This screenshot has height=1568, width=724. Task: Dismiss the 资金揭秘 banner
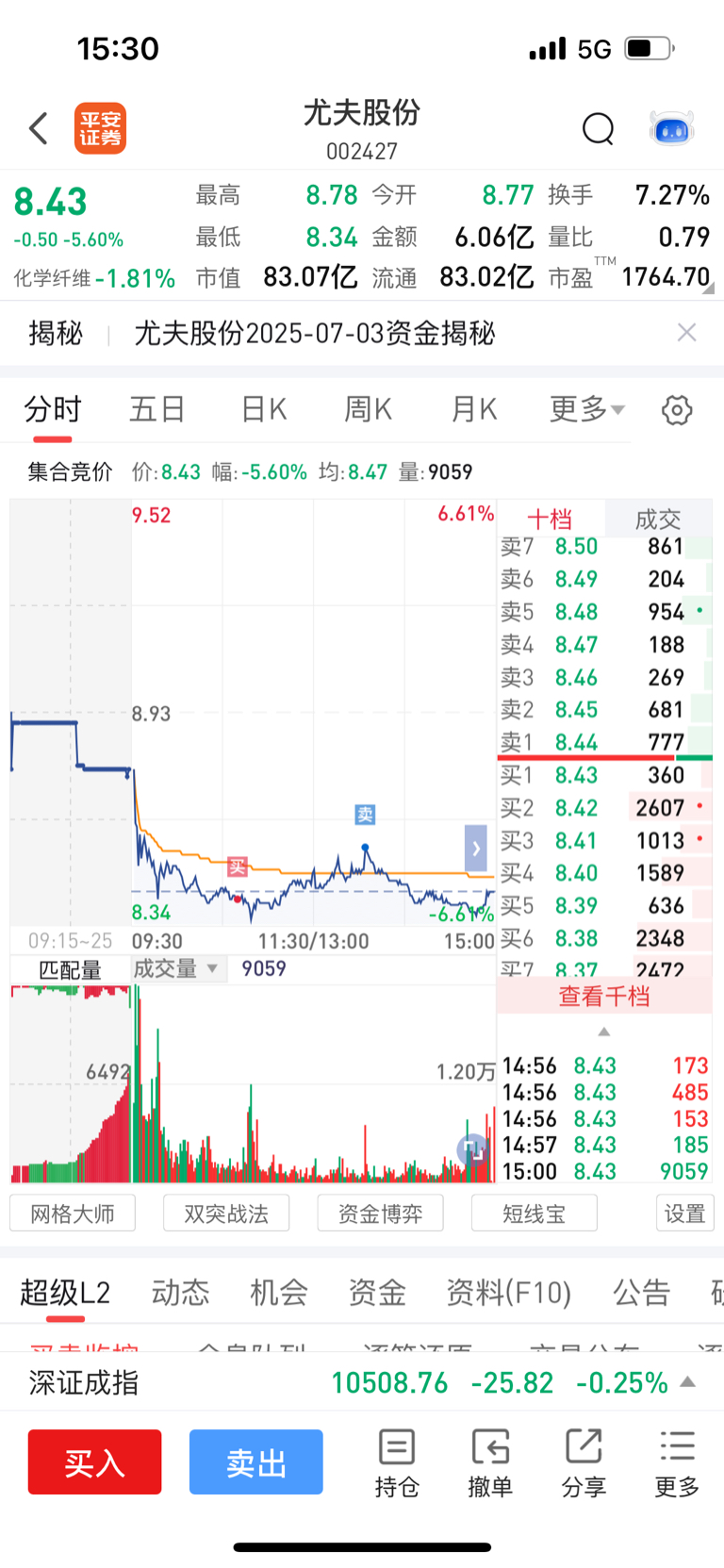pos(687,332)
